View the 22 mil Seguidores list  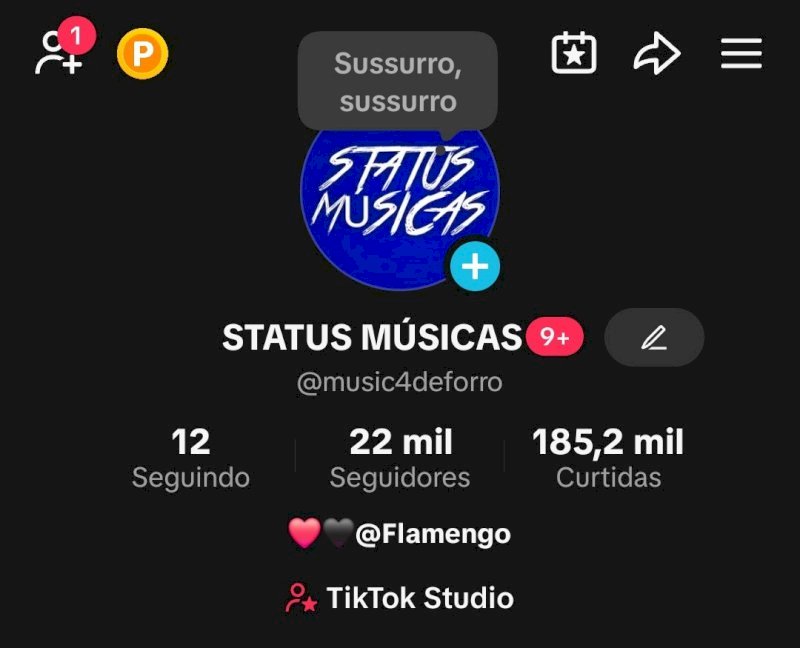pyautogui.click(x=400, y=458)
